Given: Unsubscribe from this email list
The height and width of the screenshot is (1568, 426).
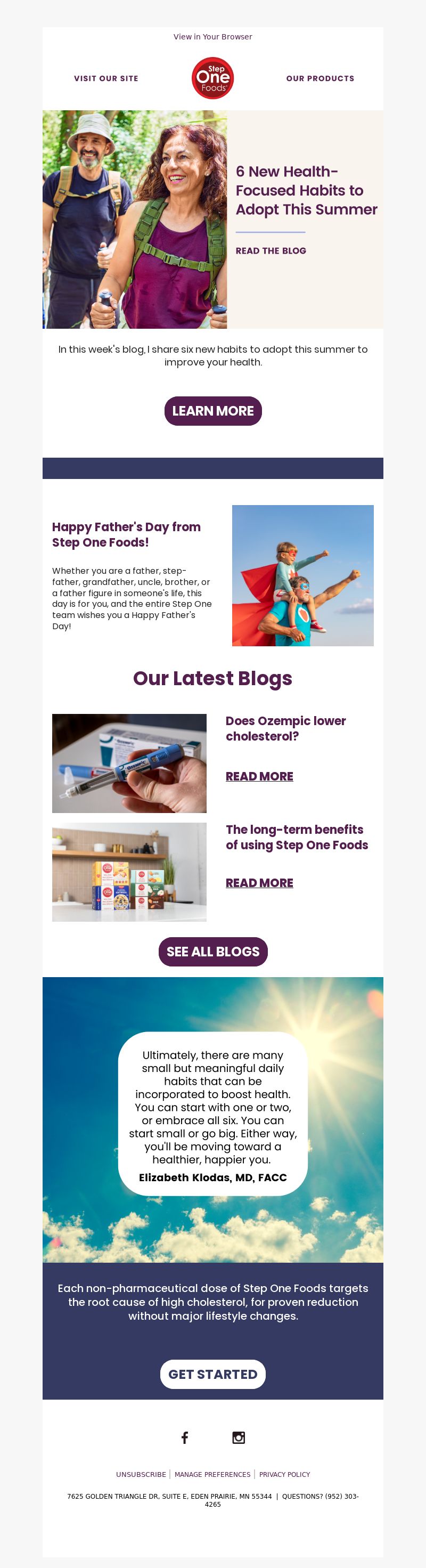Looking at the screenshot, I should tap(141, 1474).
